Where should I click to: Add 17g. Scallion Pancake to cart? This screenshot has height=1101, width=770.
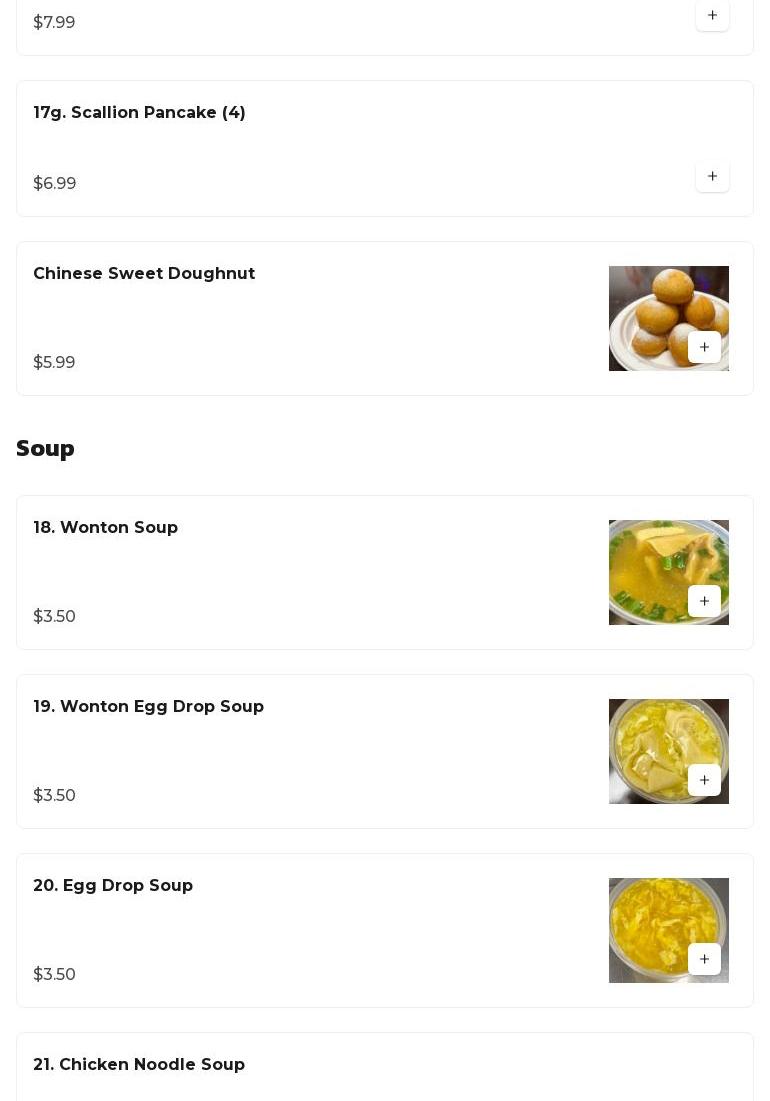click(x=712, y=177)
